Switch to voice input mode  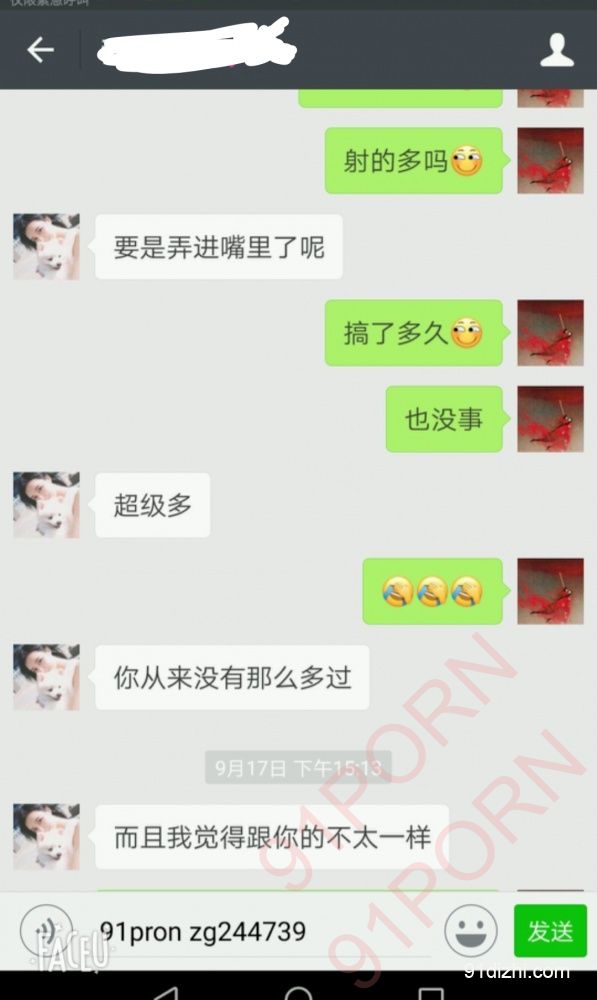click(x=46, y=931)
